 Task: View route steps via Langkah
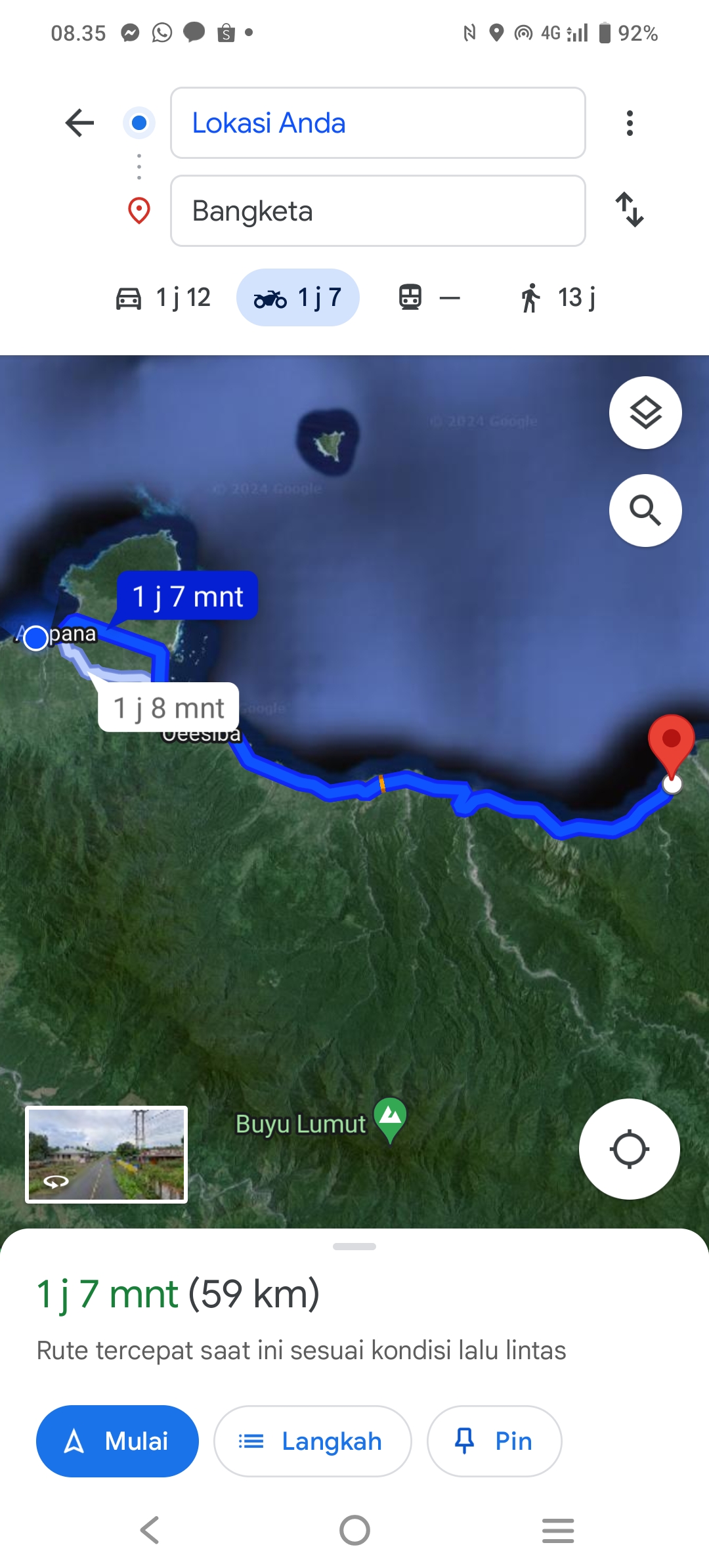click(312, 1441)
